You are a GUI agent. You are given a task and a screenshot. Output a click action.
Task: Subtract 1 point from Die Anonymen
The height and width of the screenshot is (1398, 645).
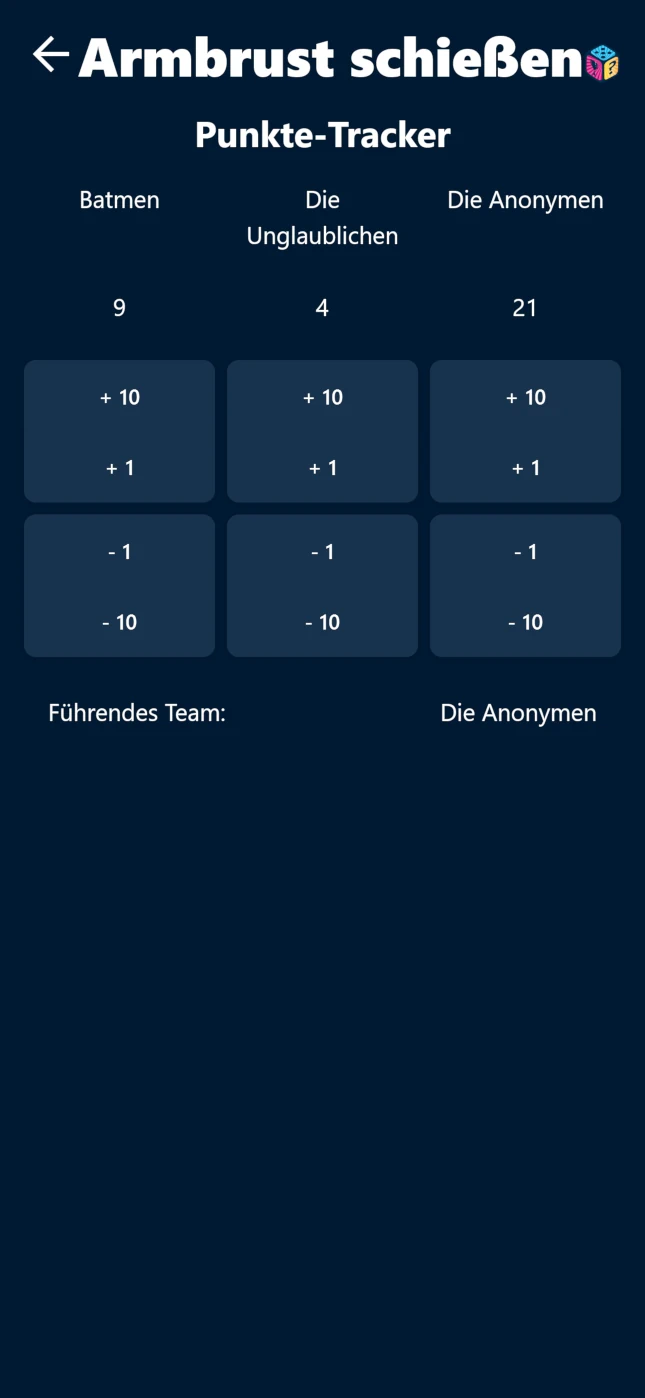coord(525,551)
